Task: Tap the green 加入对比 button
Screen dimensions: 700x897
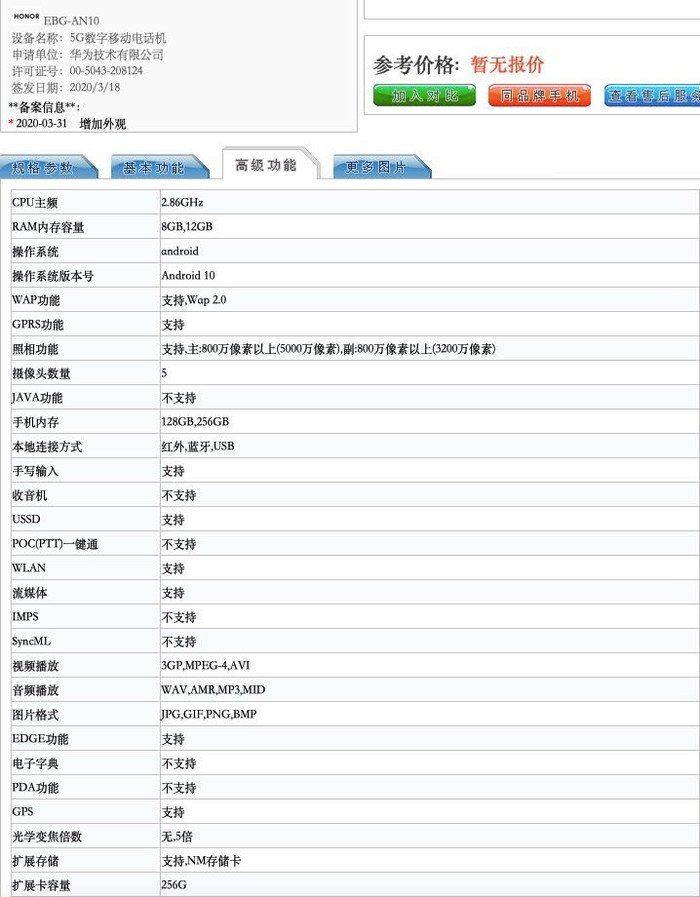Action: tap(424, 96)
